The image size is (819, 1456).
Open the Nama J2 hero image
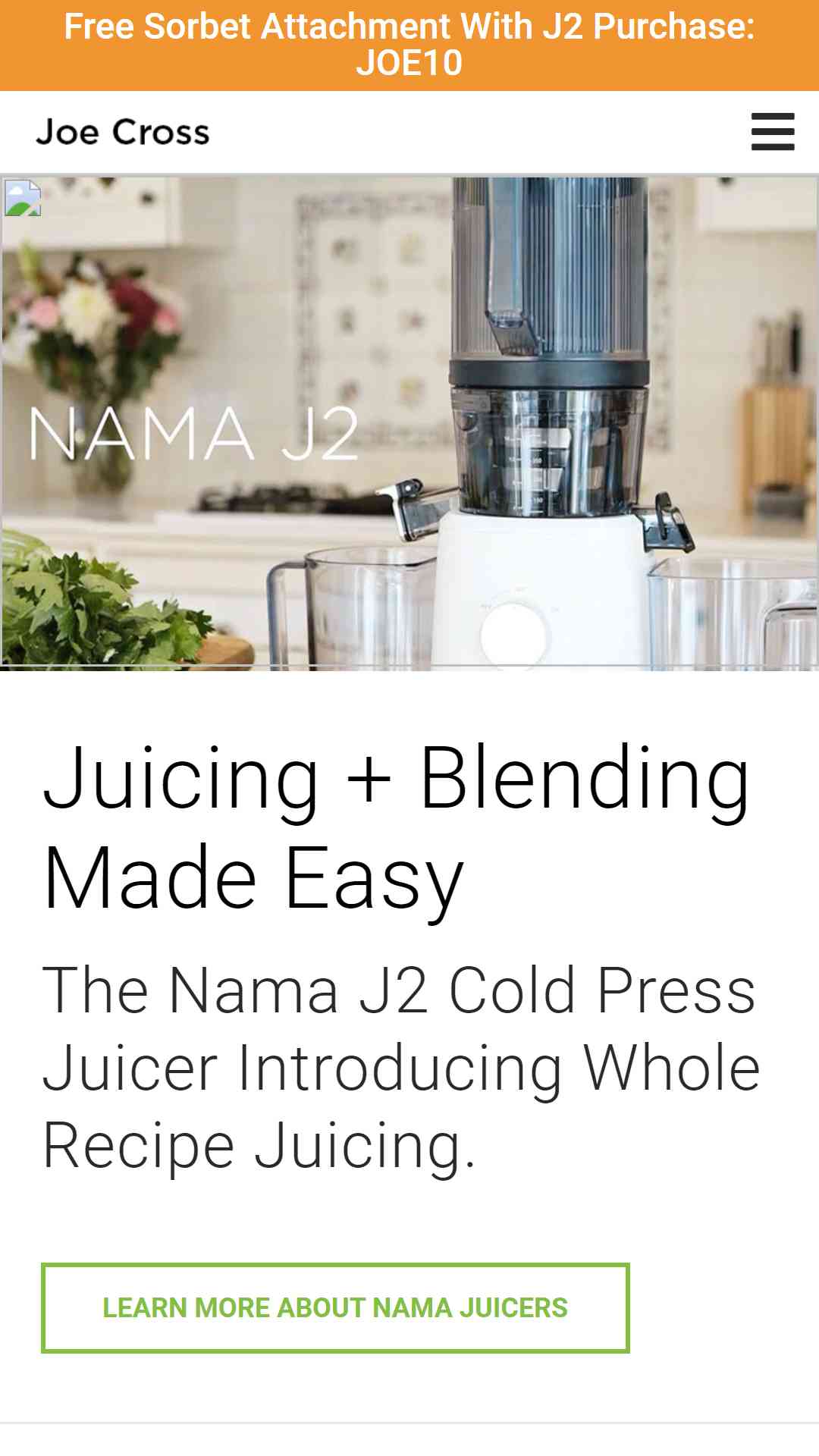coord(409,423)
